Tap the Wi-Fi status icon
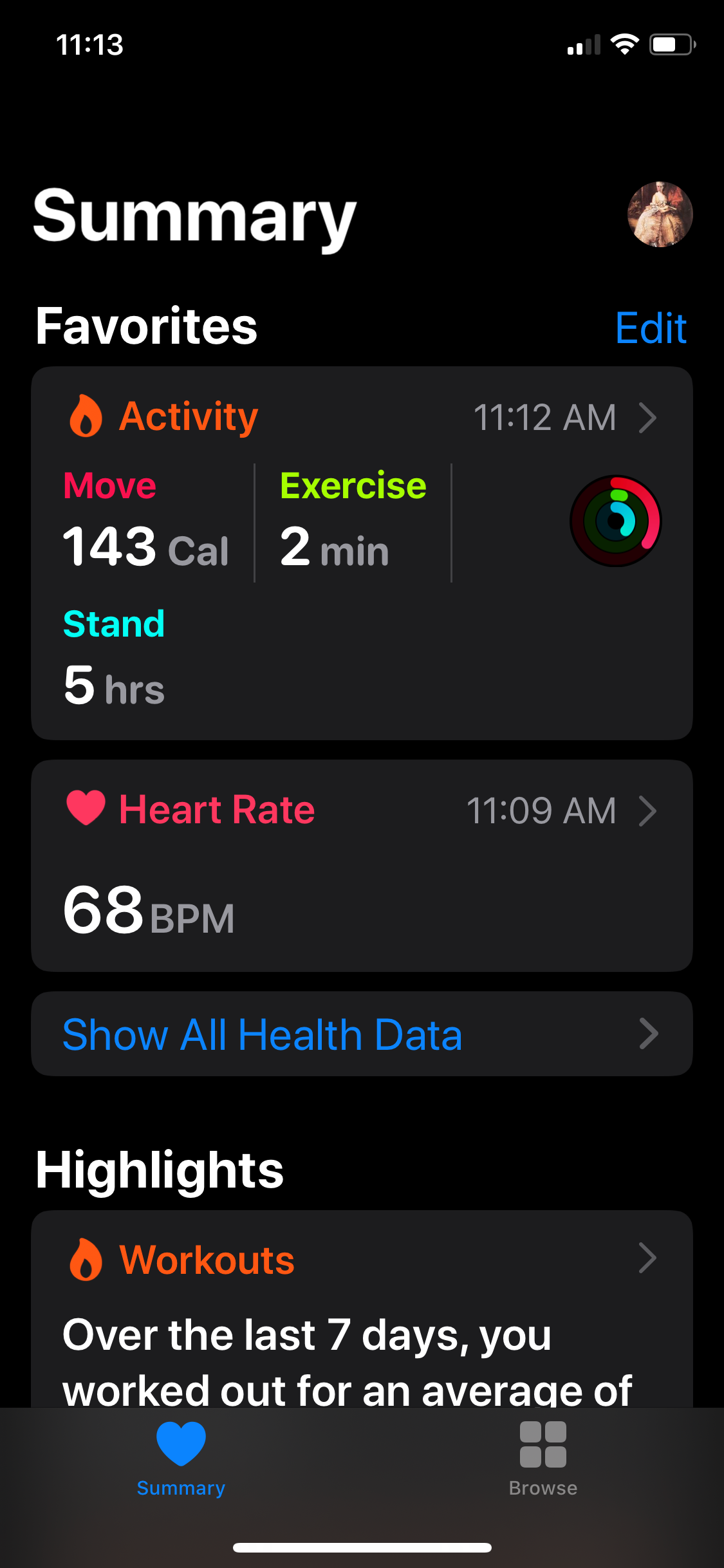 click(623, 44)
